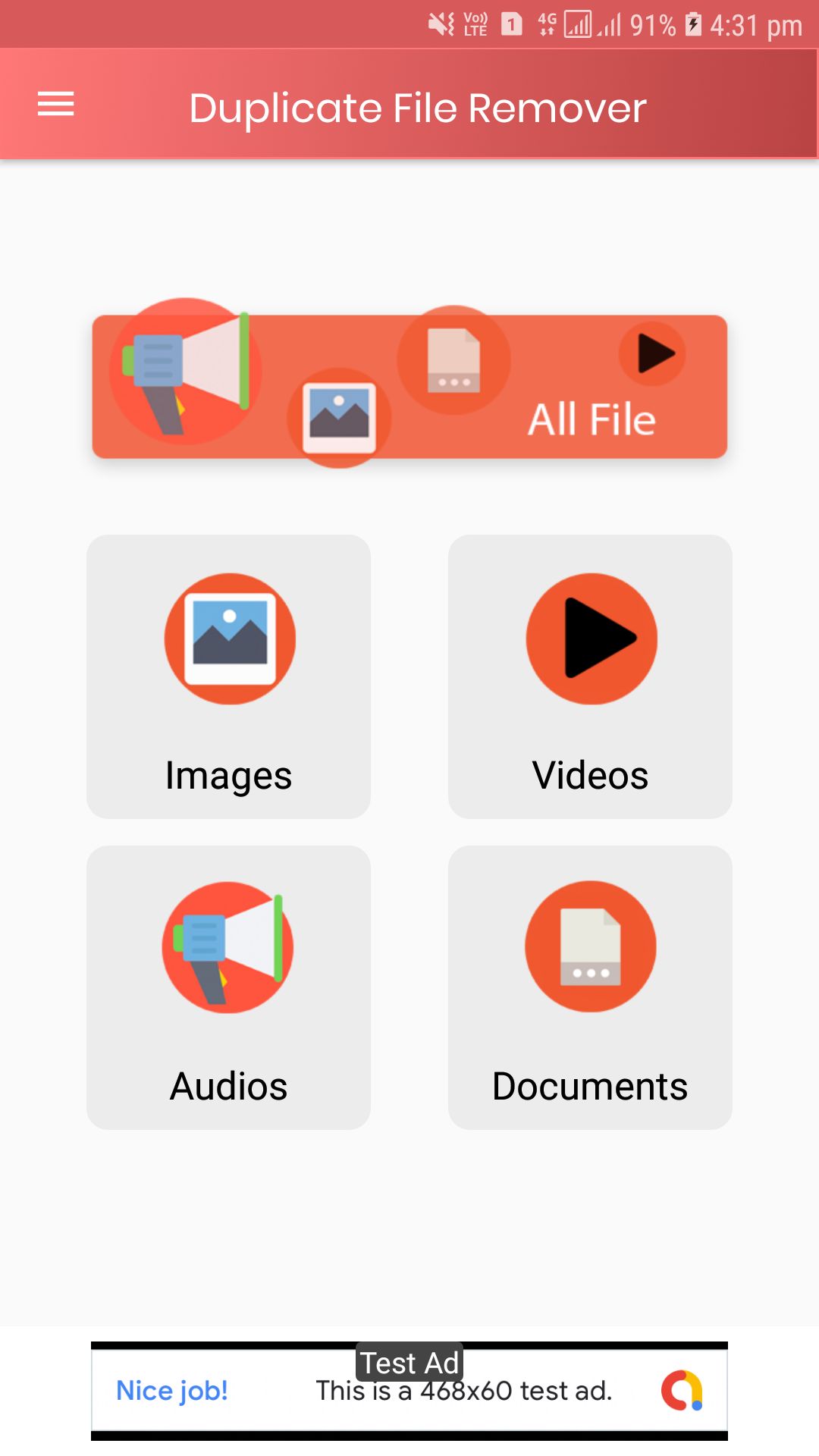Open the hamburger drawer menu
The image size is (819, 1456).
click(x=56, y=104)
